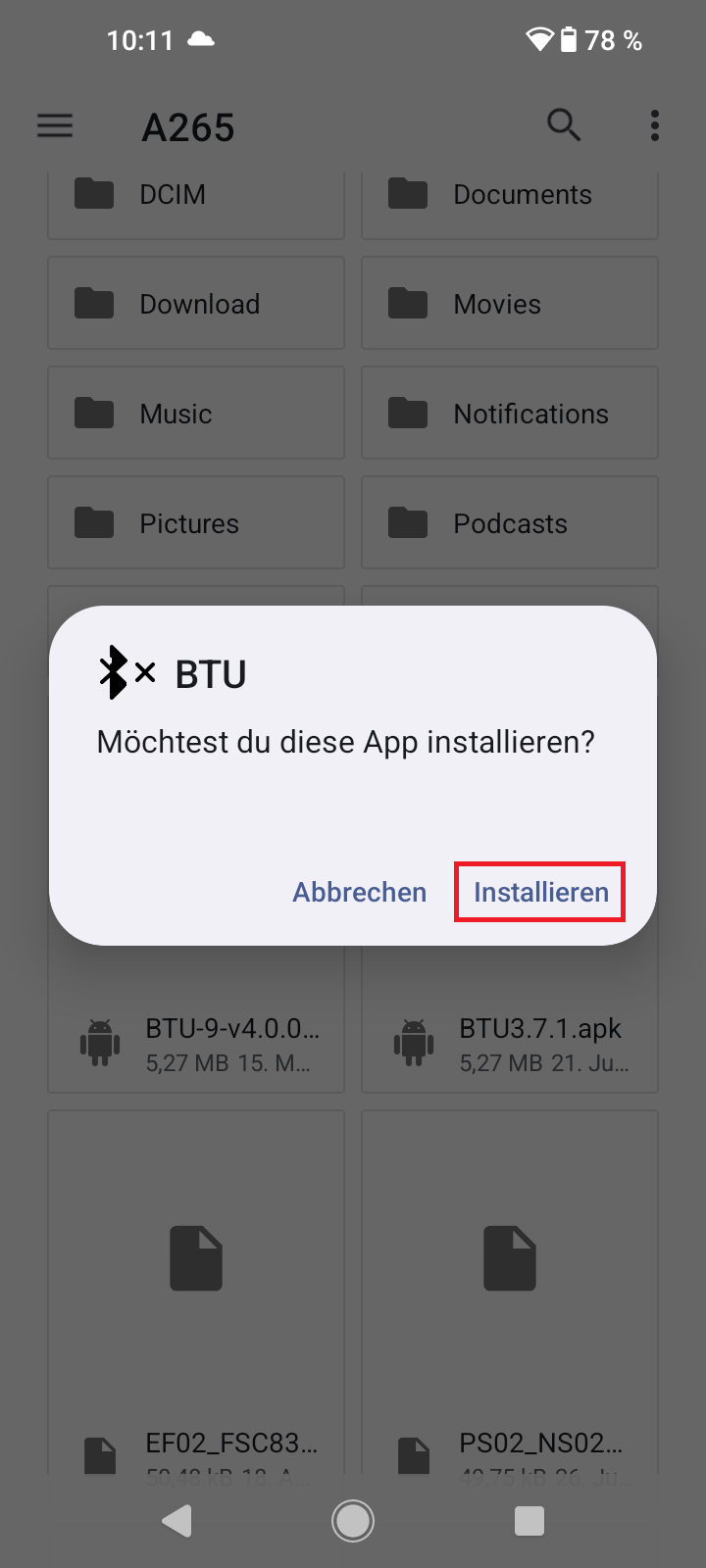
Task: Go to the system home screen
Action: 353,1521
